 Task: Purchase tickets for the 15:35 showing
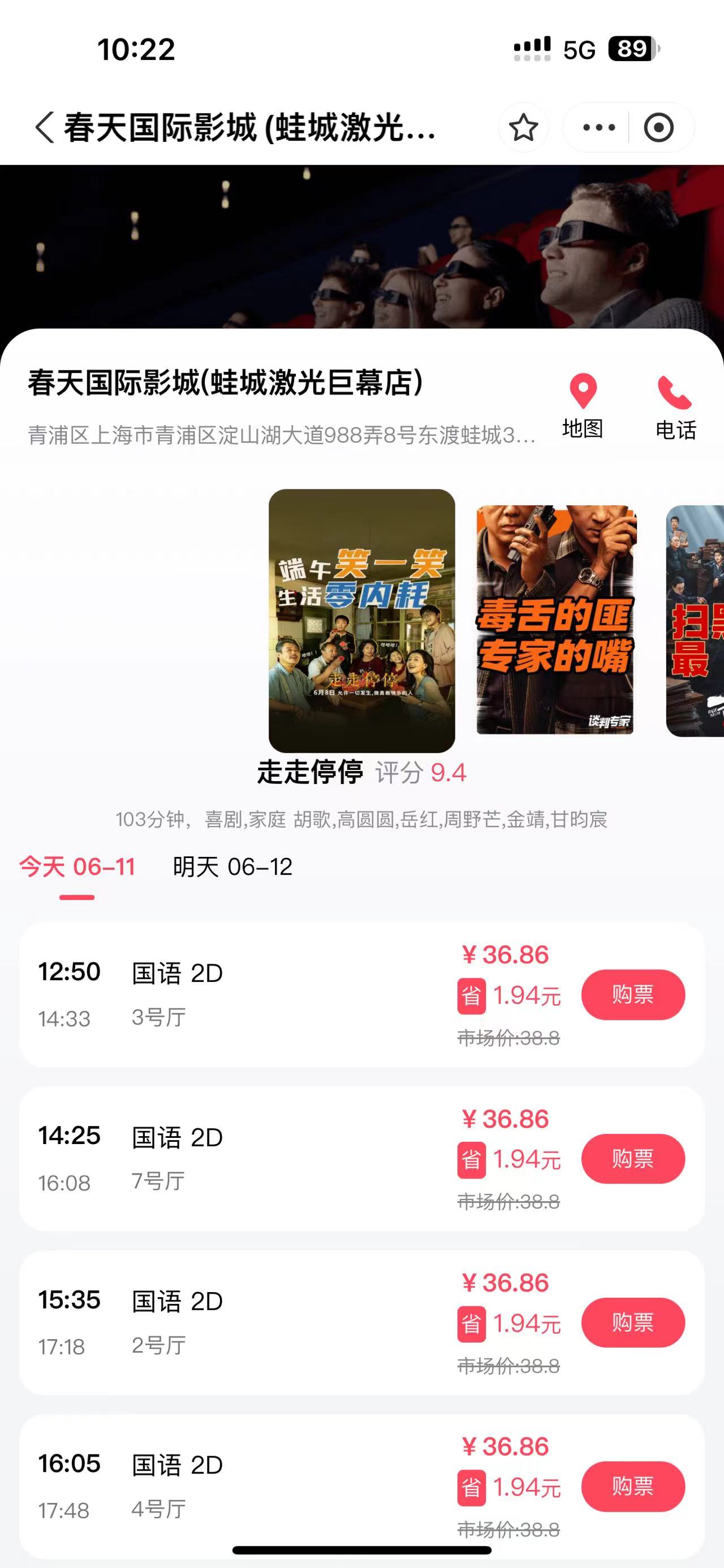pos(633,1323)
